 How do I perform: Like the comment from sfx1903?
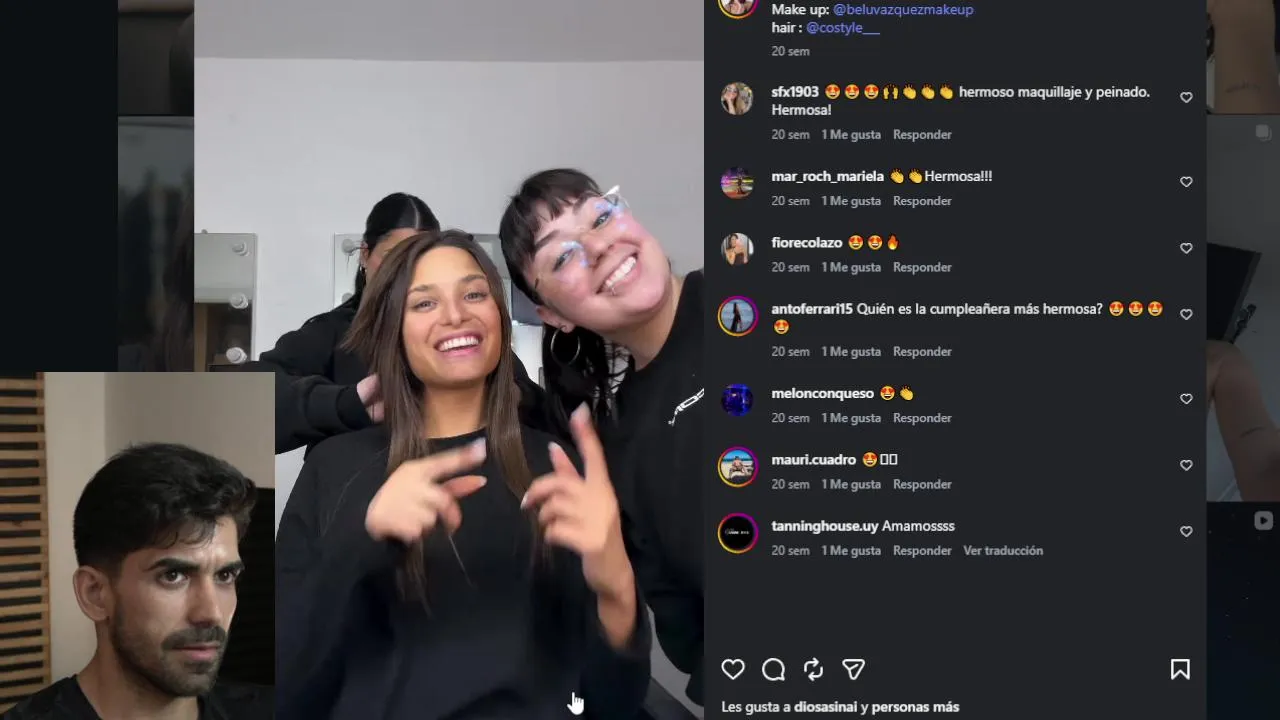coord(1186,98)
